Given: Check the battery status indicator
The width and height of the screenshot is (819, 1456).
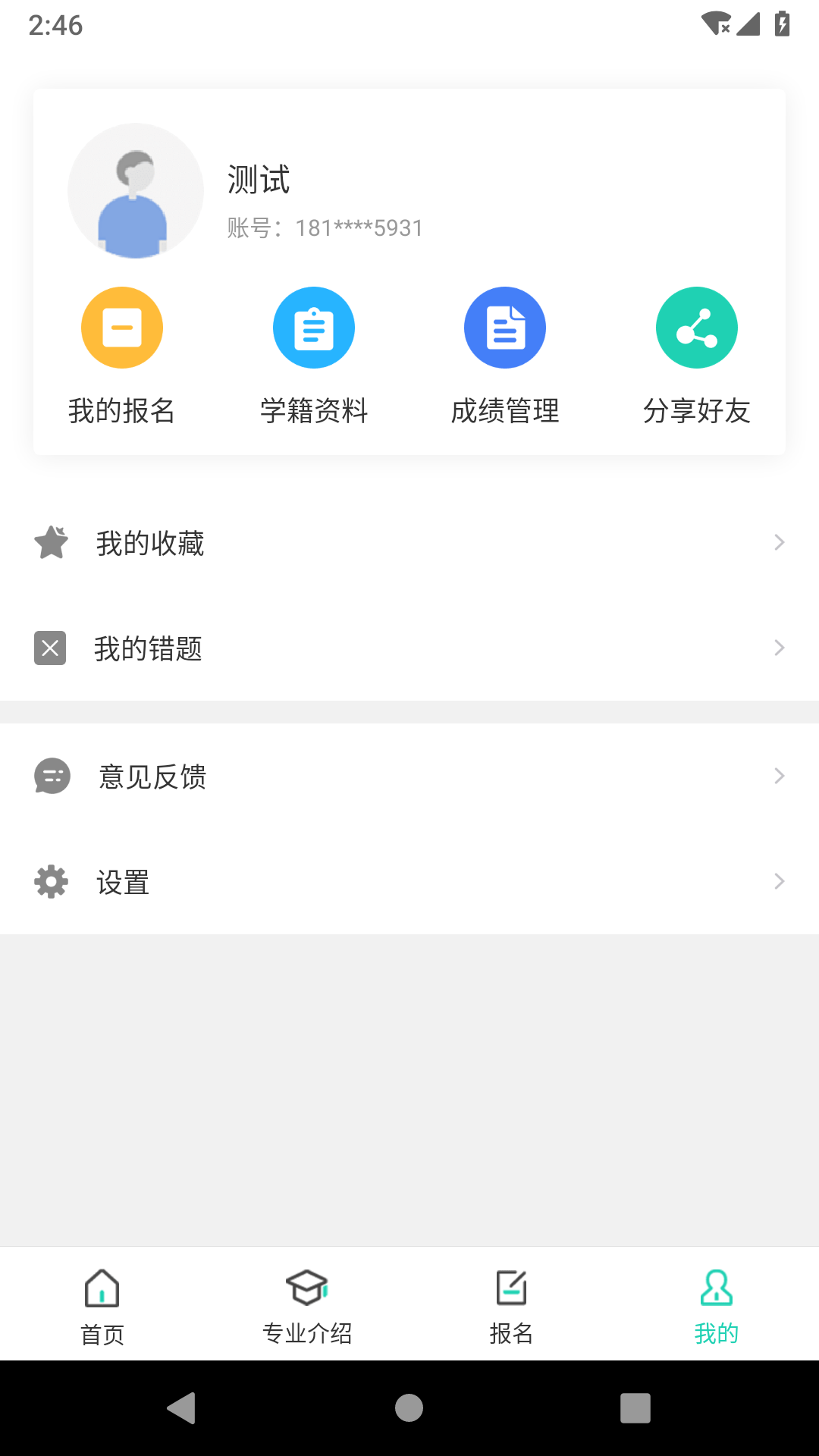Looking at the screenshot, I should tap(782, 23).
